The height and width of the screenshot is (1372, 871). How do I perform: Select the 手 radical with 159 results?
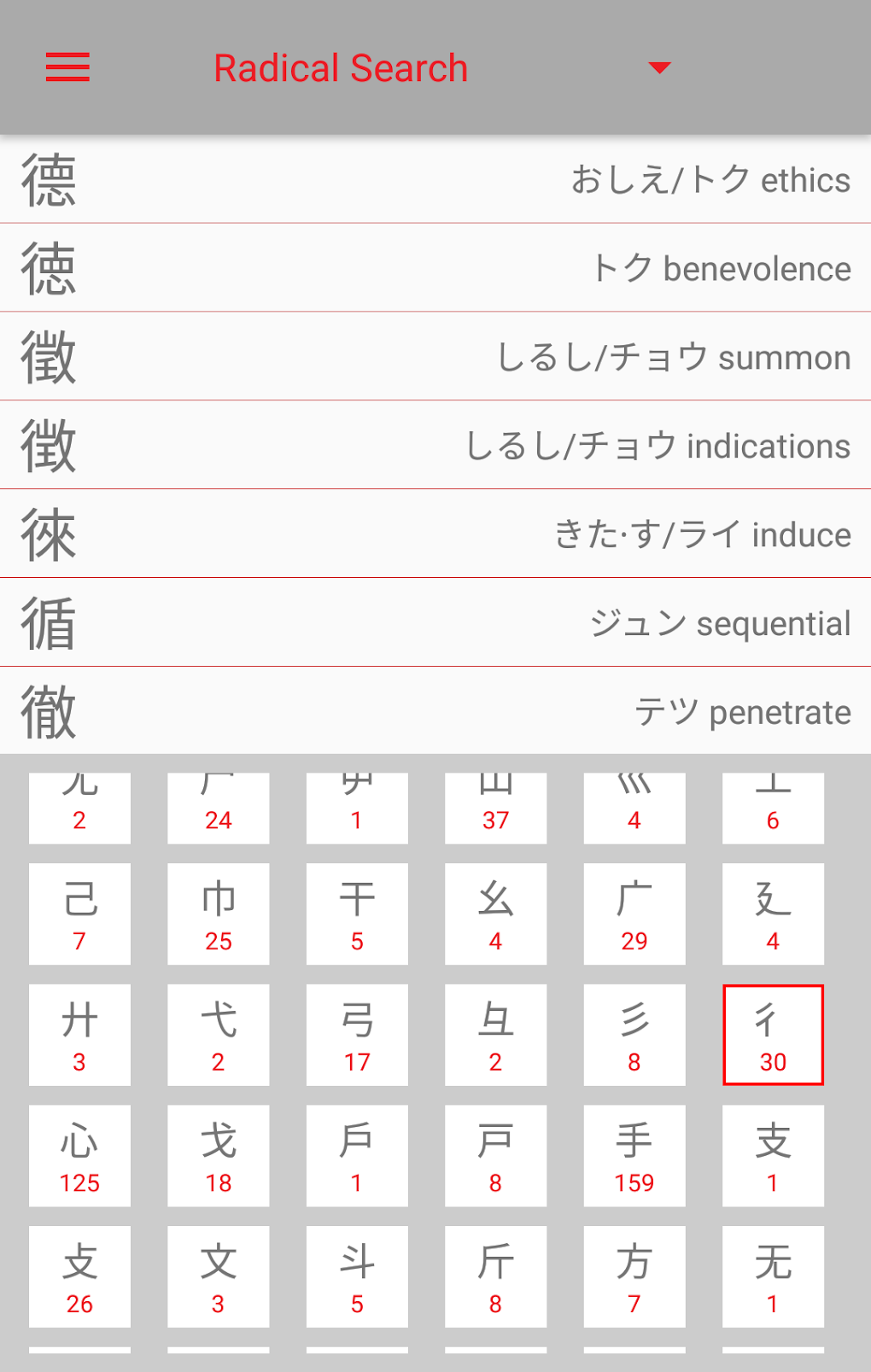click(634, 1156)
